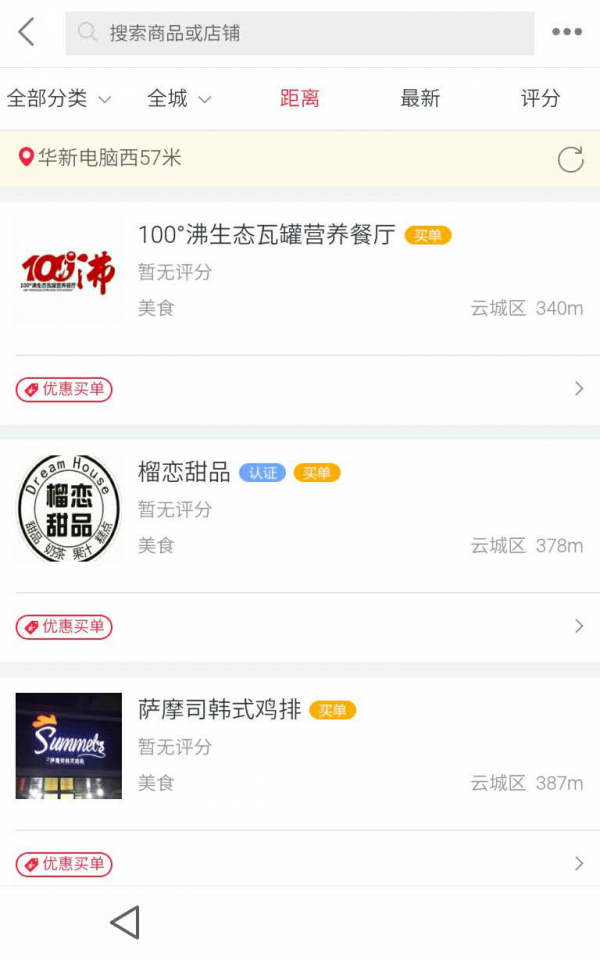This screenshot has height=960, width=600.
Task: Open 优惠买单 under 100°沸生态瓦罐营养餐厅
Action: (64, 389)
